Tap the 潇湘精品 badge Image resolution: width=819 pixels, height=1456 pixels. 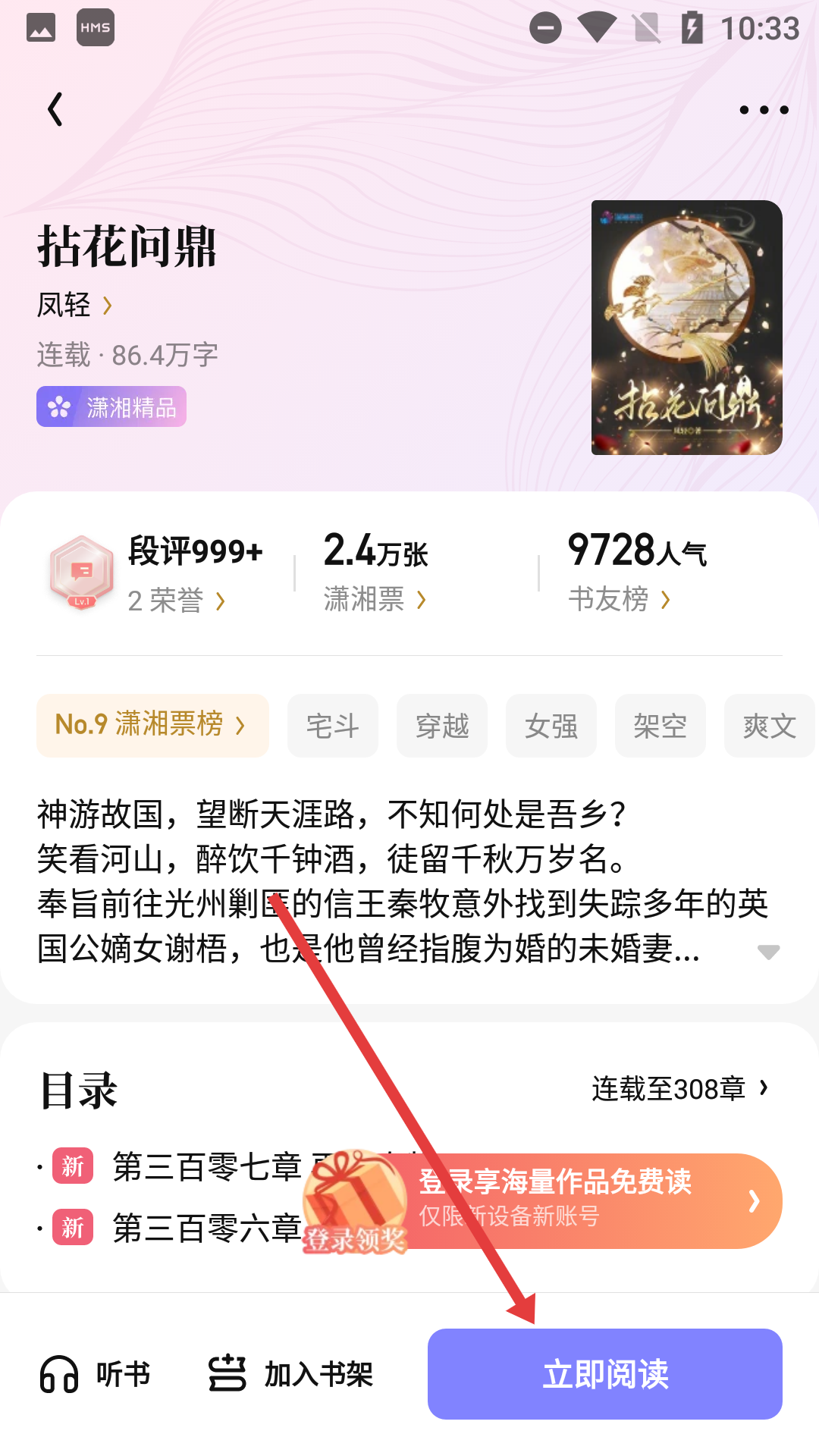111,407
